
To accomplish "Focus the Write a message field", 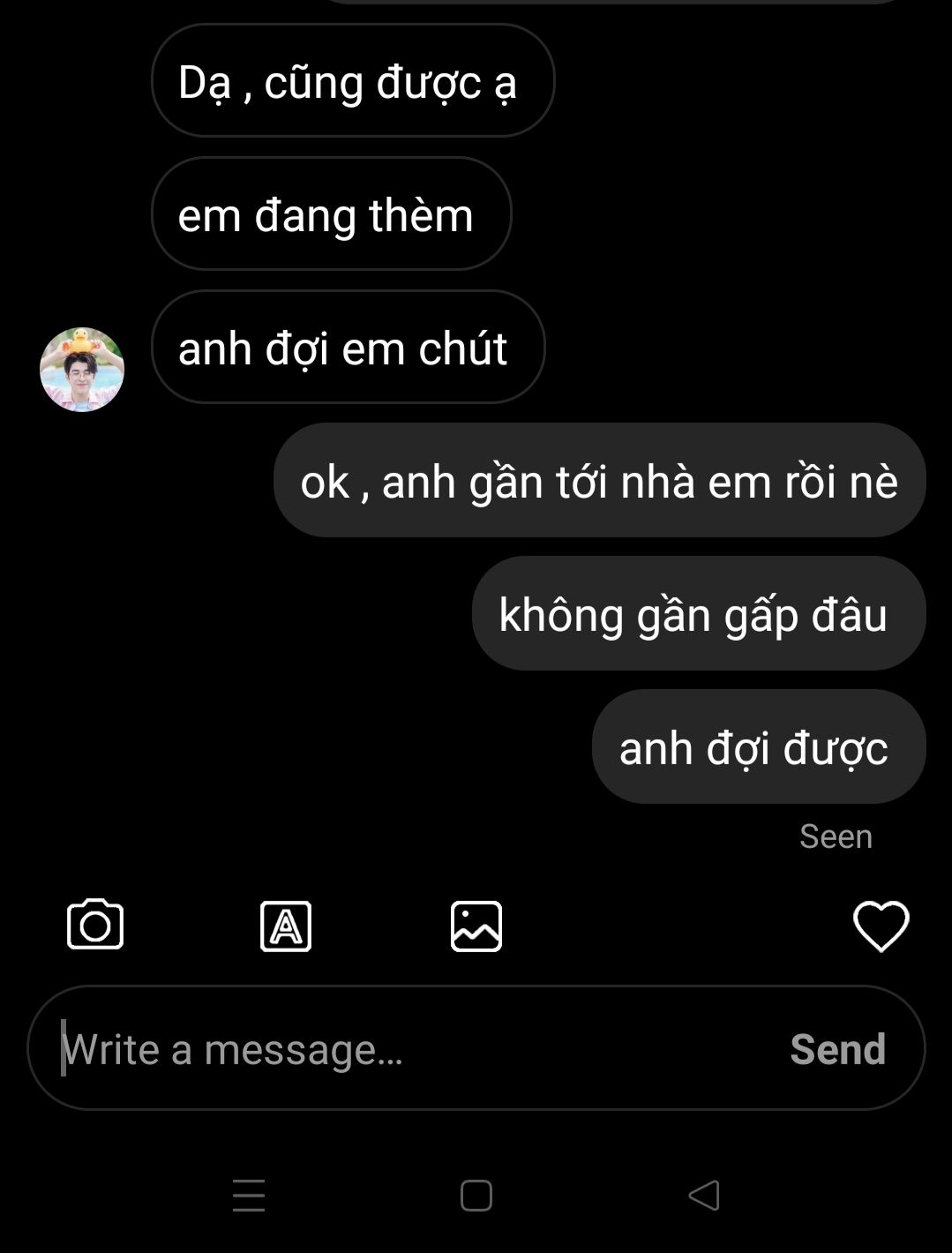I will point(397,1049).
